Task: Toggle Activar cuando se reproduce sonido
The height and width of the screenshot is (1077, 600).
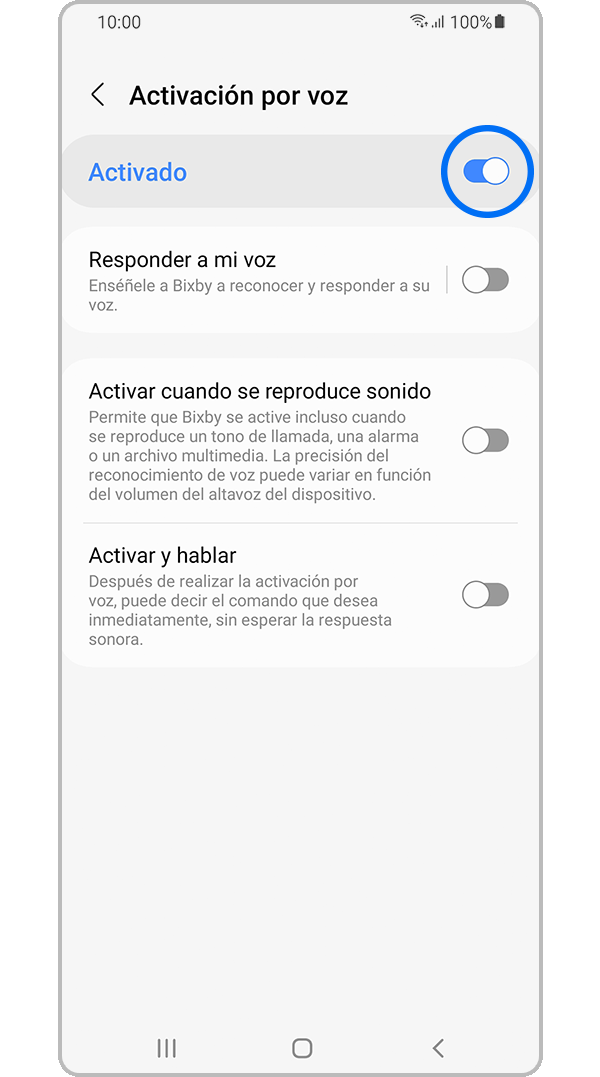Action: point(486,440)
